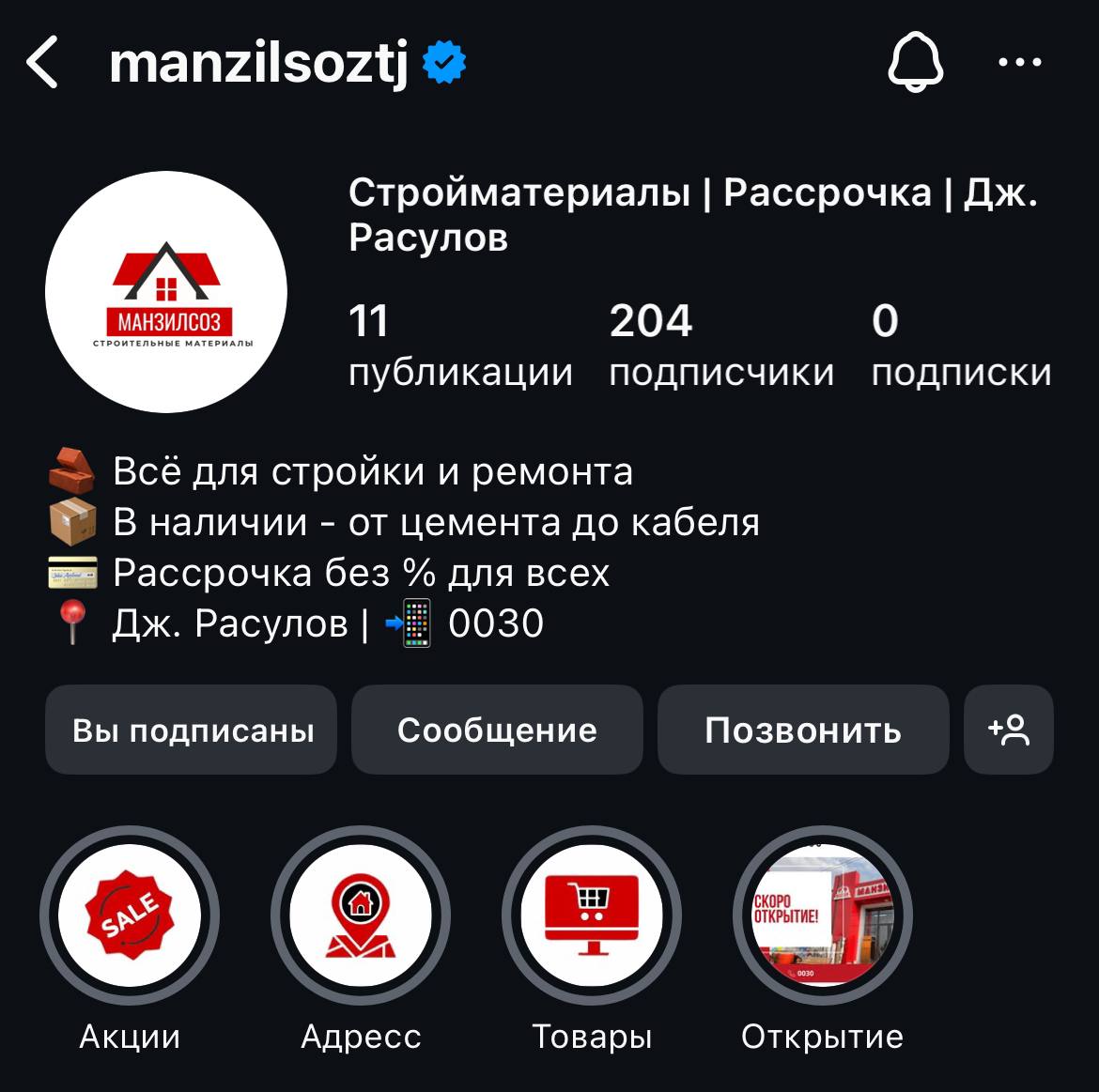1099x1092 pixels.
Task: Open the Акции story highlight
Action: click(130, 915)
